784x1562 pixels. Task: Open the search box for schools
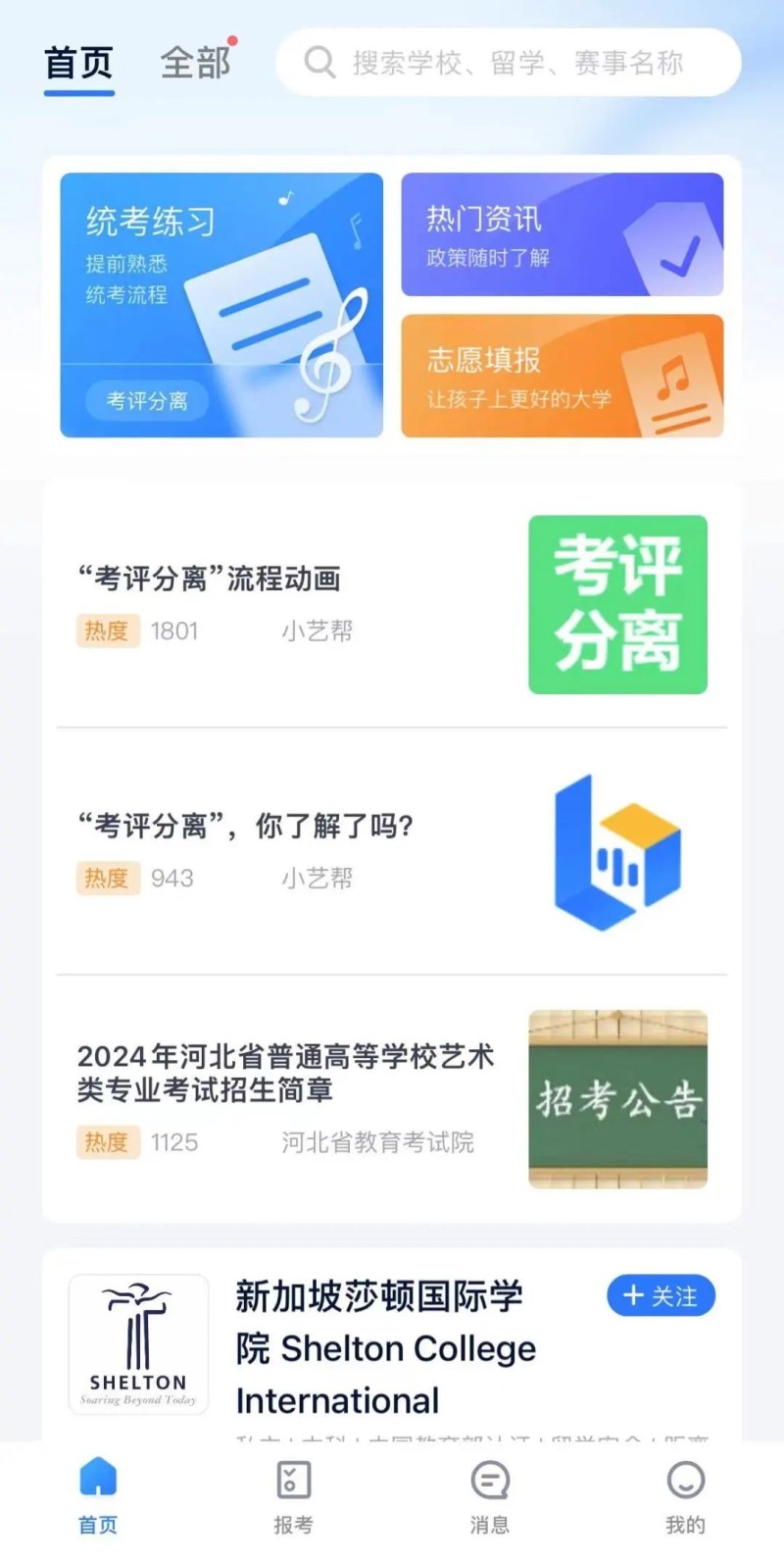tap(508, 63)
